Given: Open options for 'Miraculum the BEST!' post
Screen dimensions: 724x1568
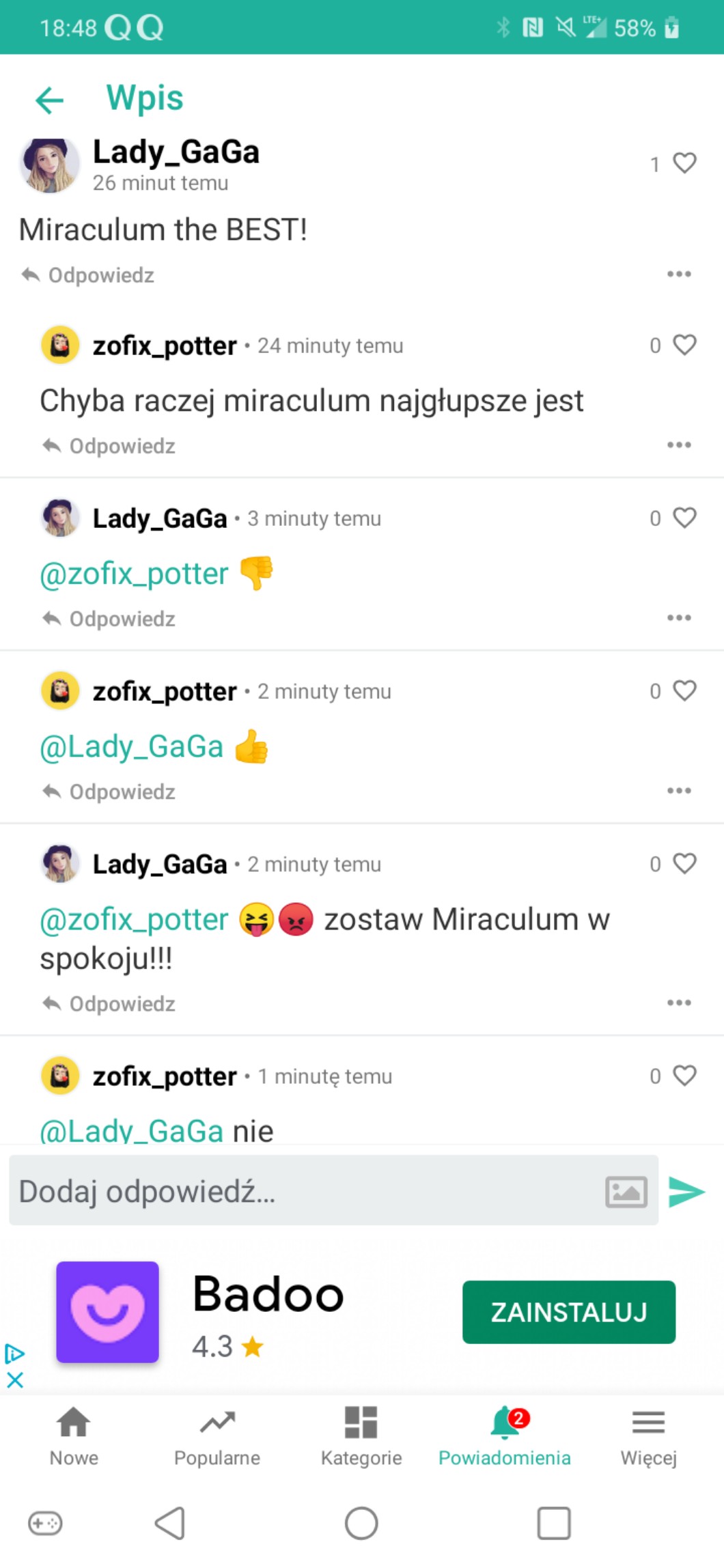Looking at the screenshot, I should click(679, 275).
